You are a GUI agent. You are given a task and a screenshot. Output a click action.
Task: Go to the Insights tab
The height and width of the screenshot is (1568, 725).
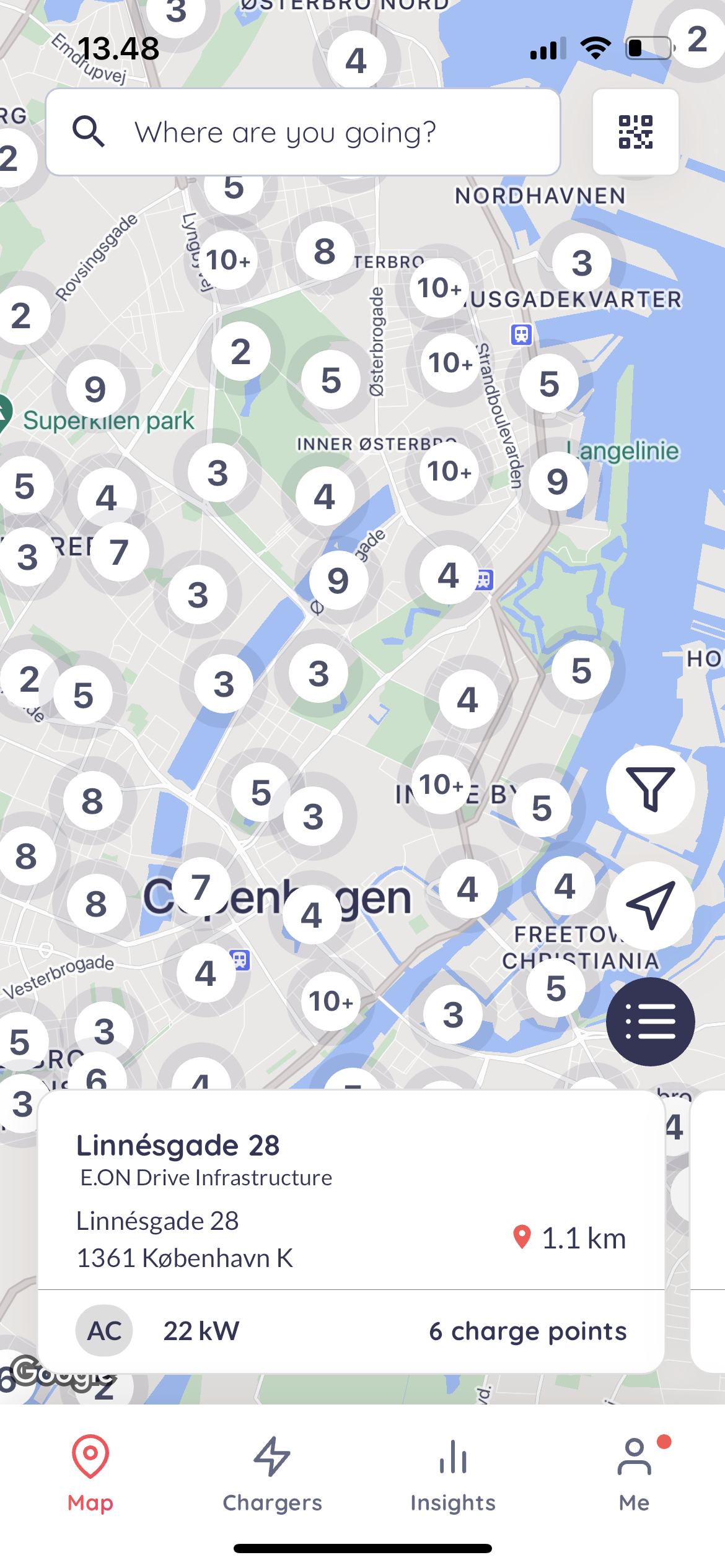point(453,1474)
